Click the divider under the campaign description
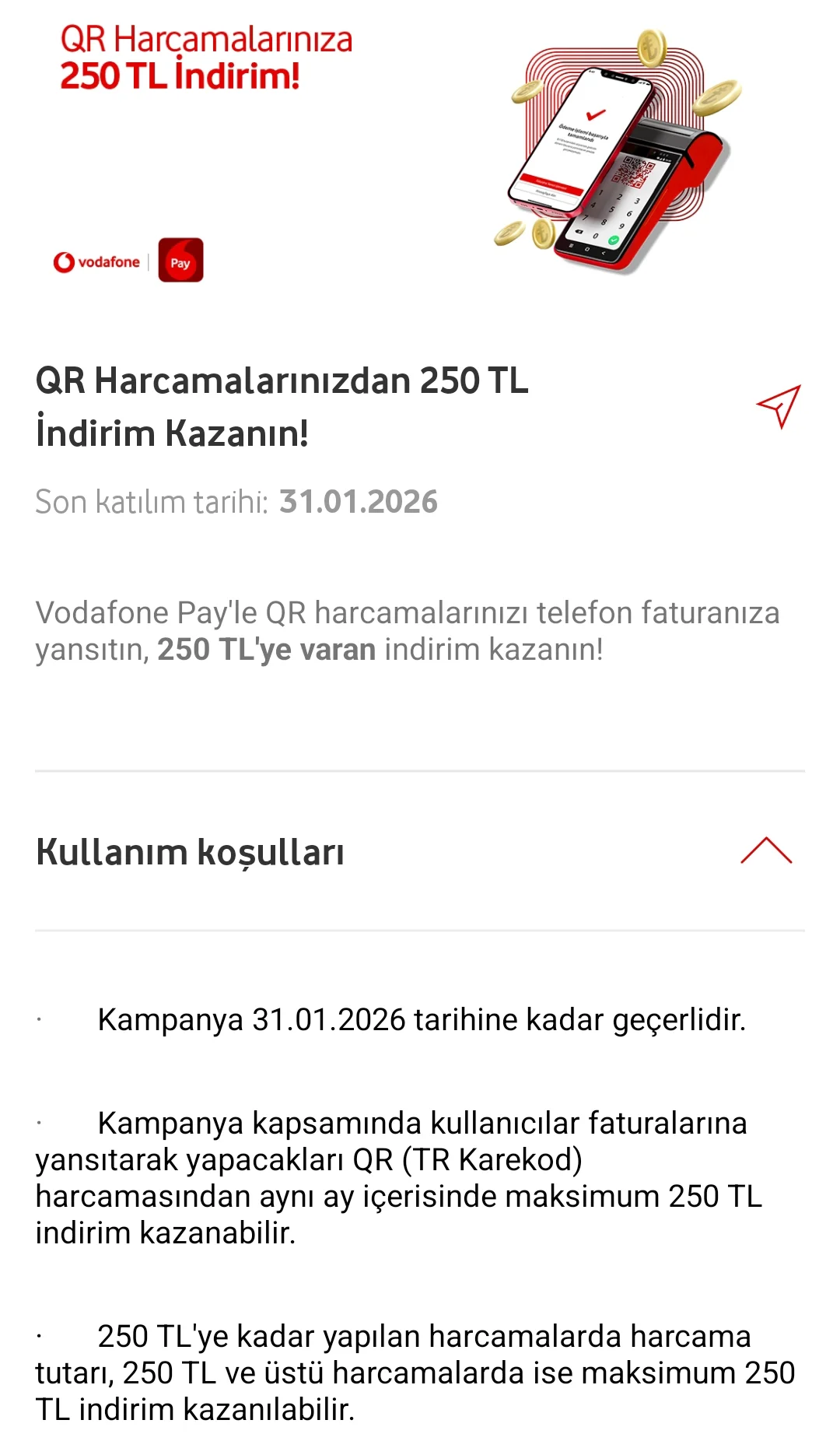The image size is (840, 1441). [420, 770]
